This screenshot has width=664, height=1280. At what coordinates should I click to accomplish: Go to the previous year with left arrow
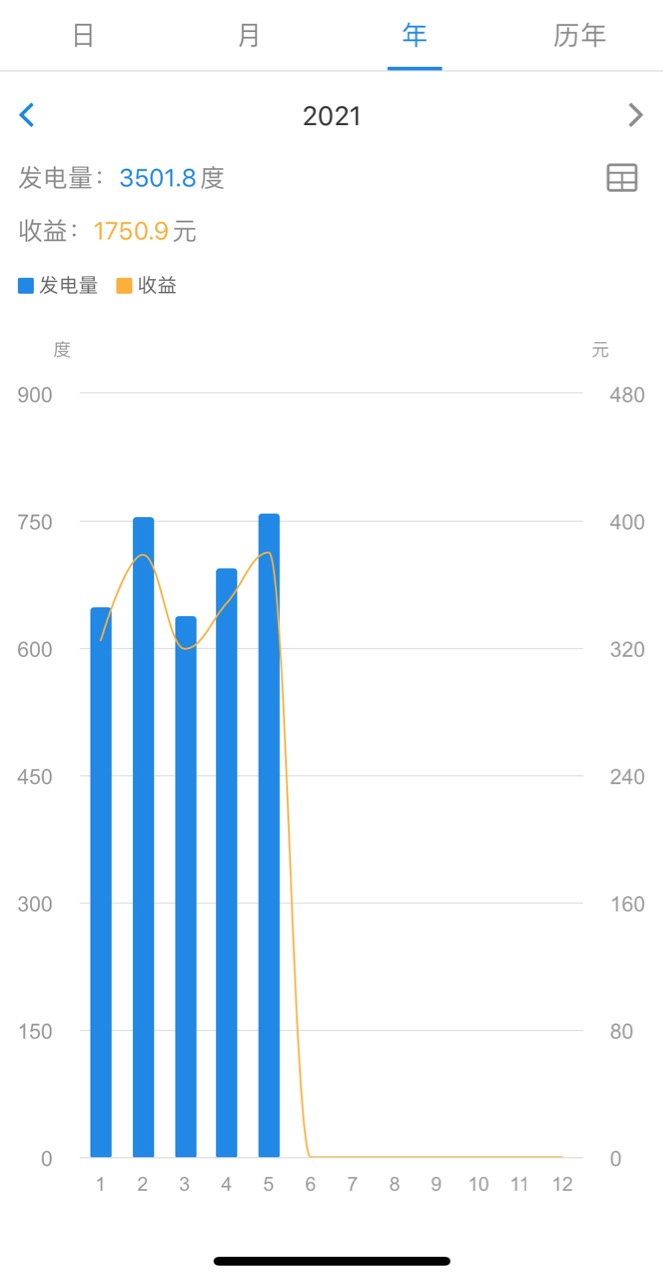pyautogui.click(x=27, y=115)
